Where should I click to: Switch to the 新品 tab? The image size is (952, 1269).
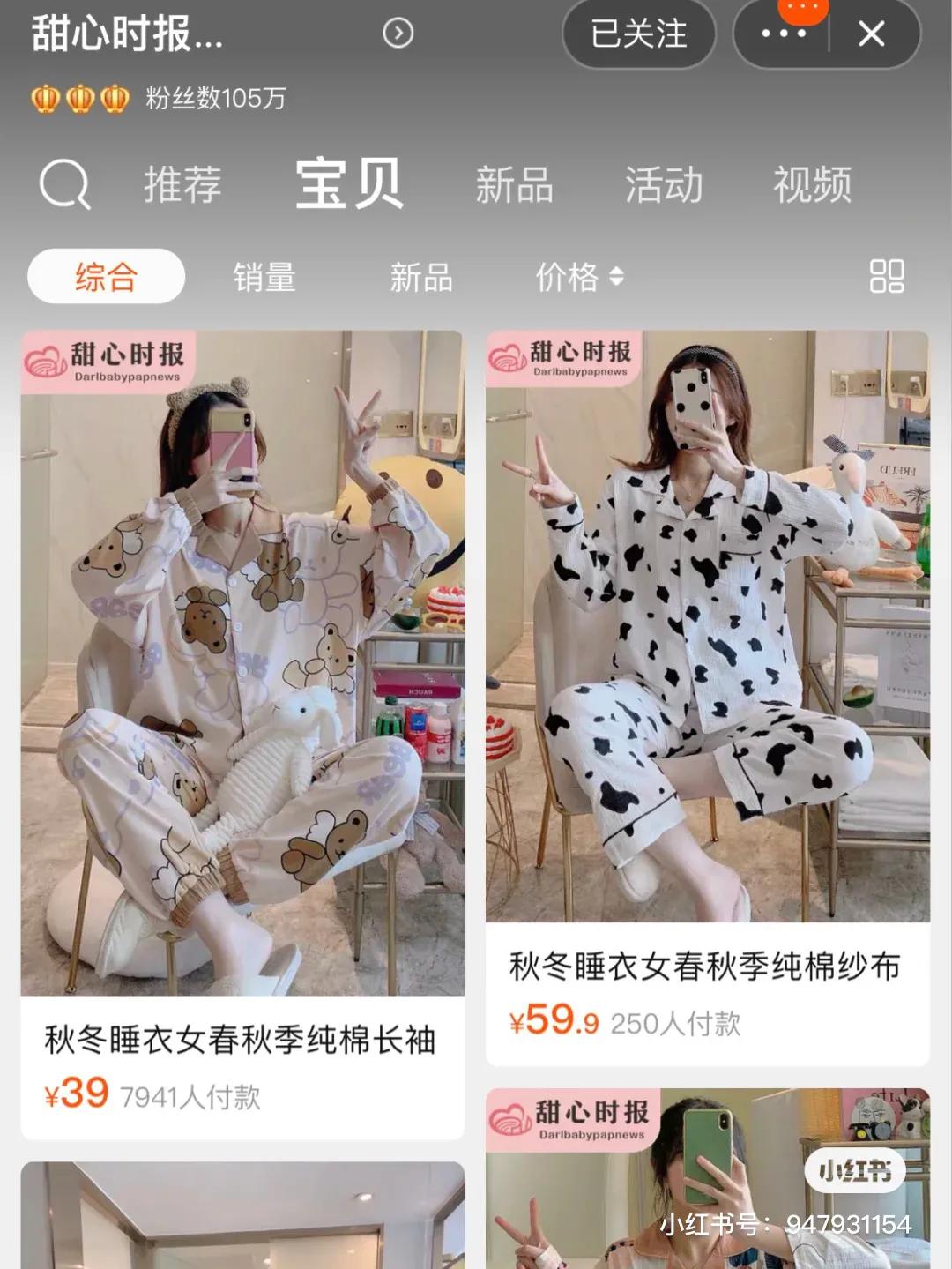[514, 185]
